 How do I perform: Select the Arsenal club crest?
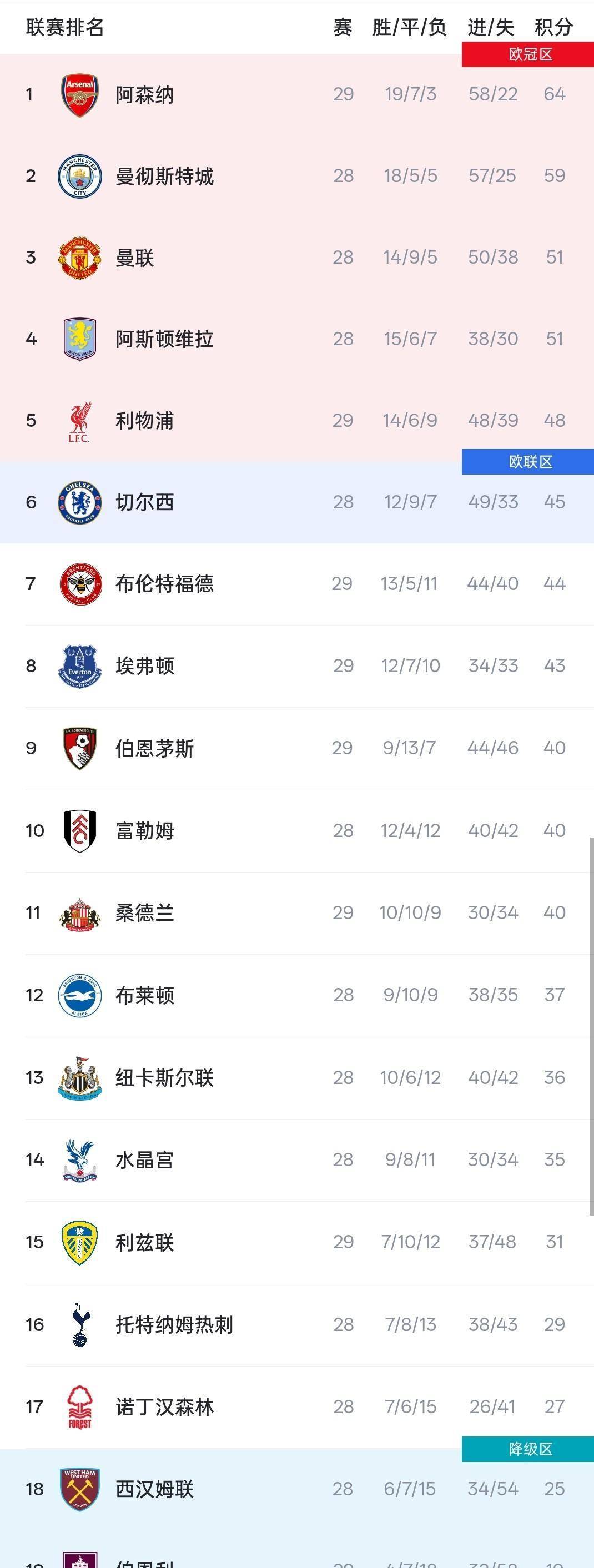(79, 94)
